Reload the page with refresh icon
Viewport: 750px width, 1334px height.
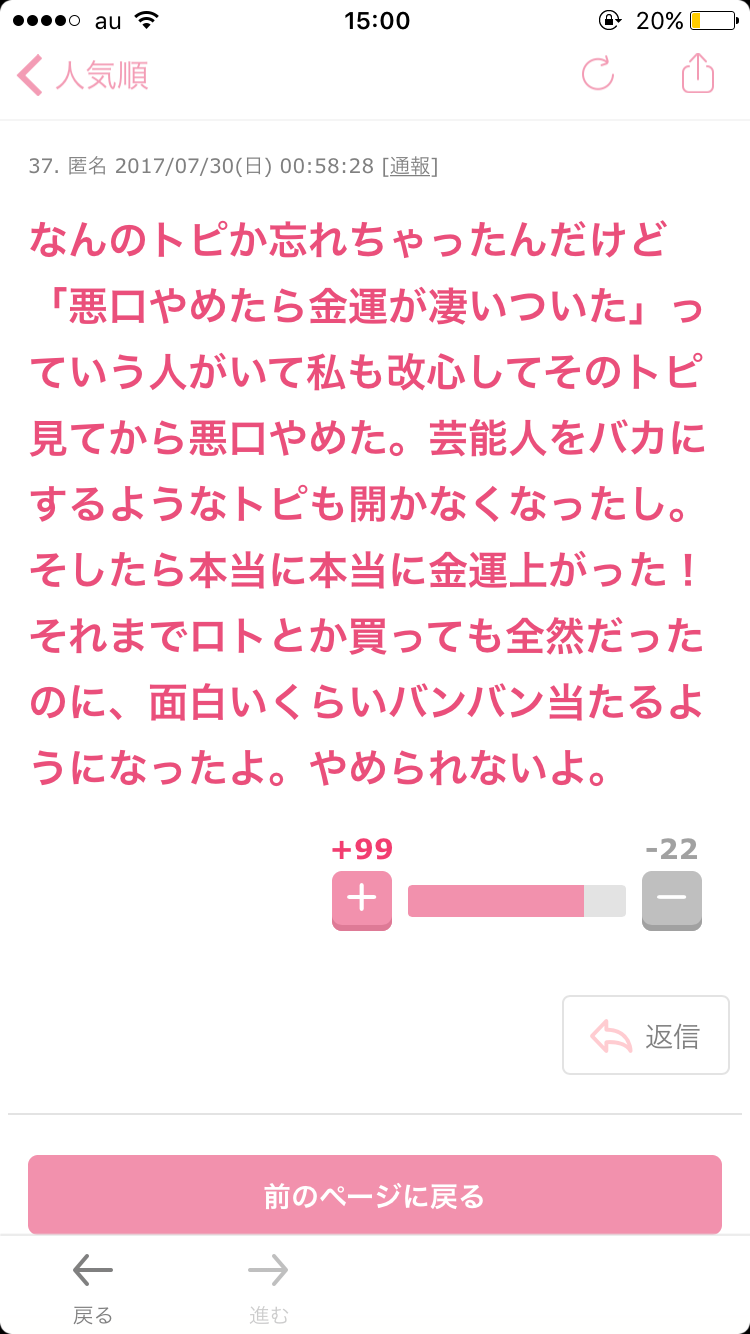point(598,73)
